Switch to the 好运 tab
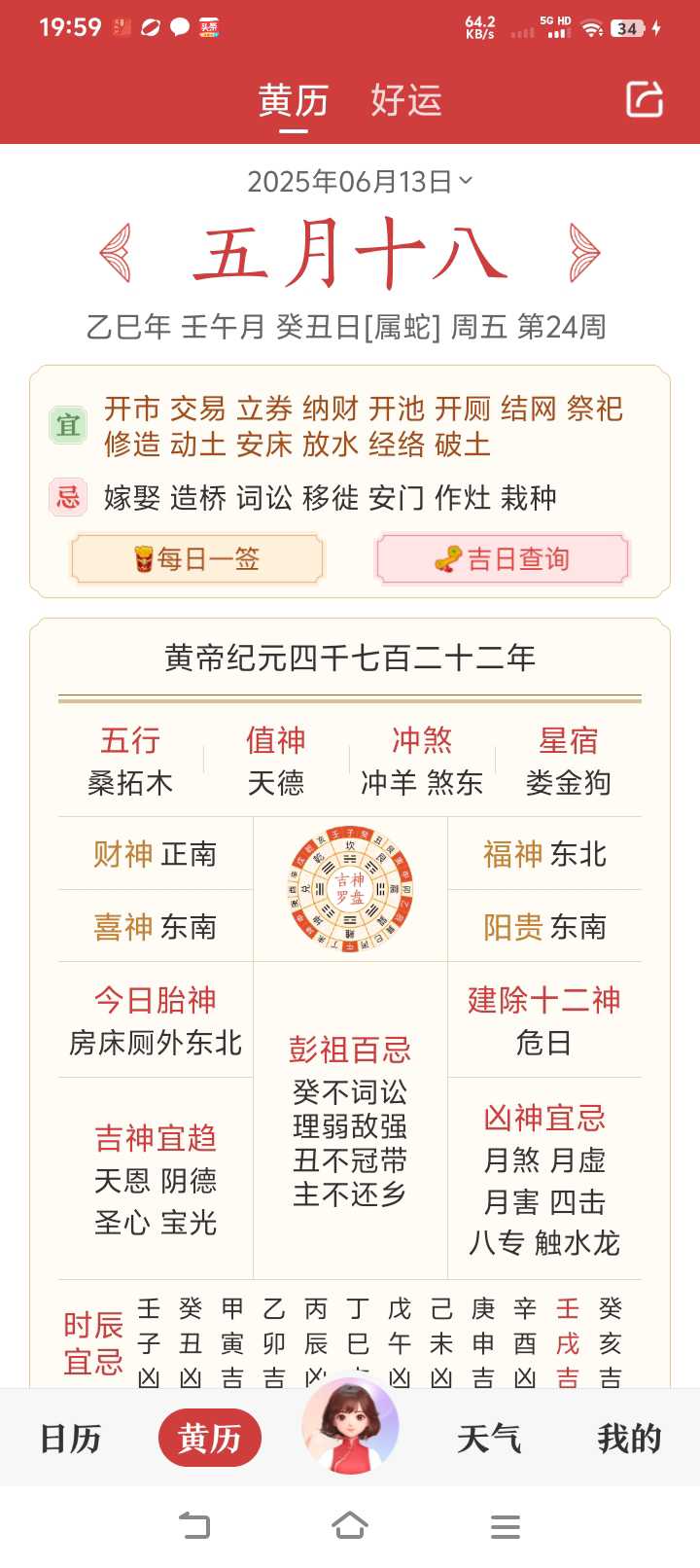This screenshot has width=700, height=1568. point(406,100)
